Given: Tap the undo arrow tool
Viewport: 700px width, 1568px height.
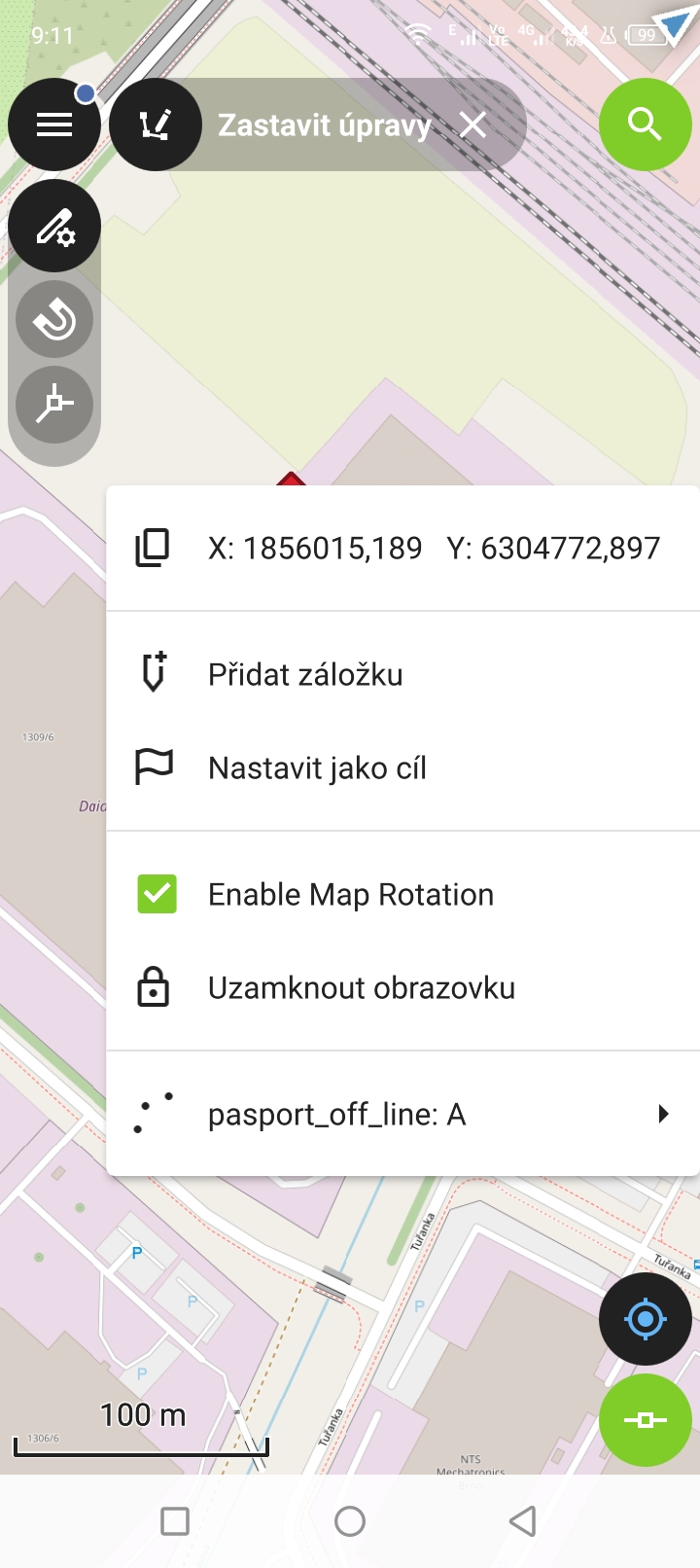Looking at the screenshot, I should click(x=54, y=319).
